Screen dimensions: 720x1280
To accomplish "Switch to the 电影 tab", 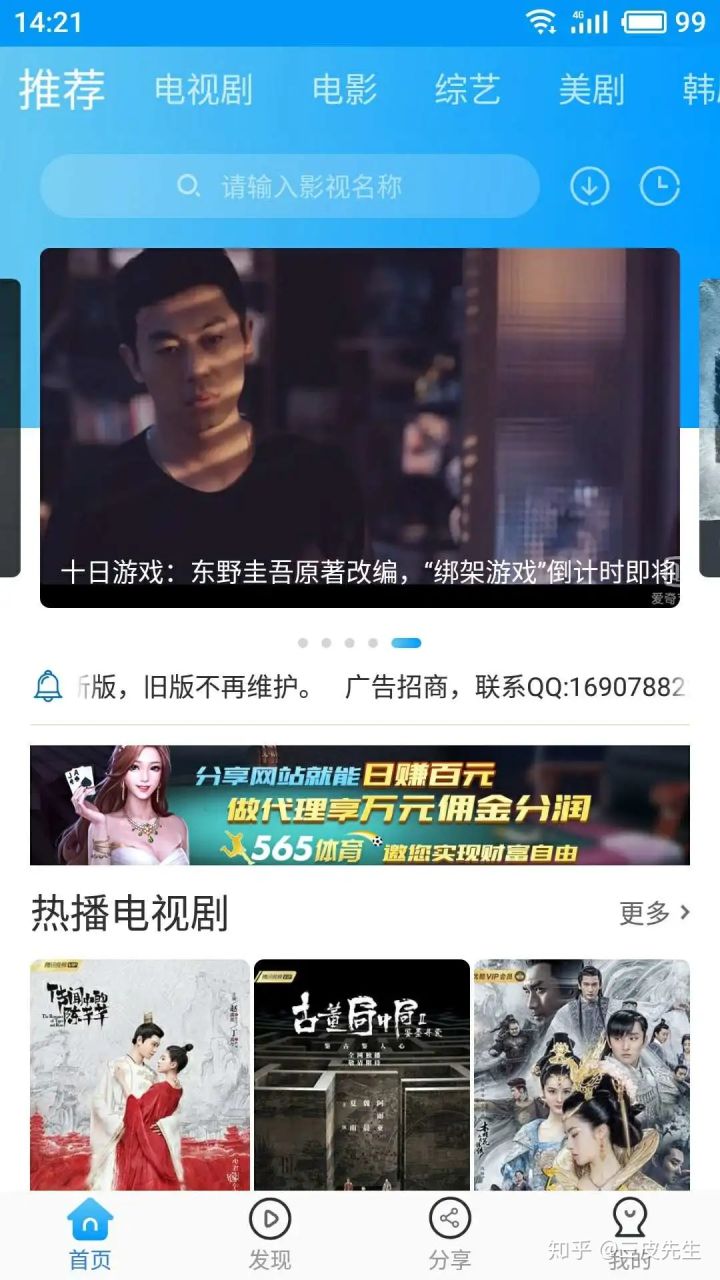I will click(345, 90).
